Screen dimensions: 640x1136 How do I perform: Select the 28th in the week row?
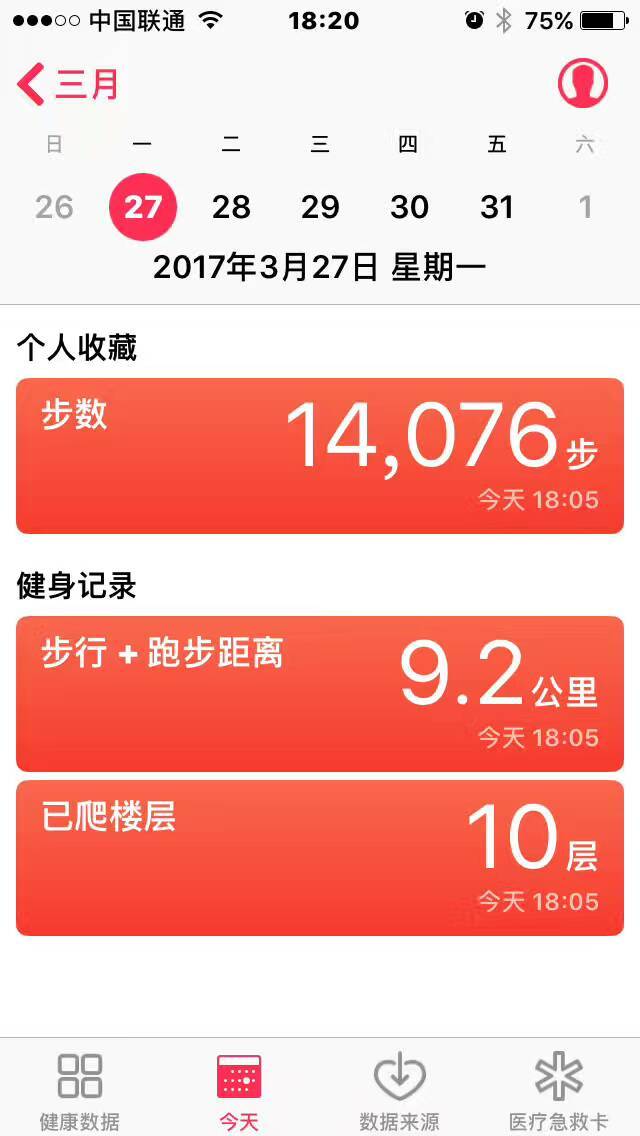(x=231, y=207)
